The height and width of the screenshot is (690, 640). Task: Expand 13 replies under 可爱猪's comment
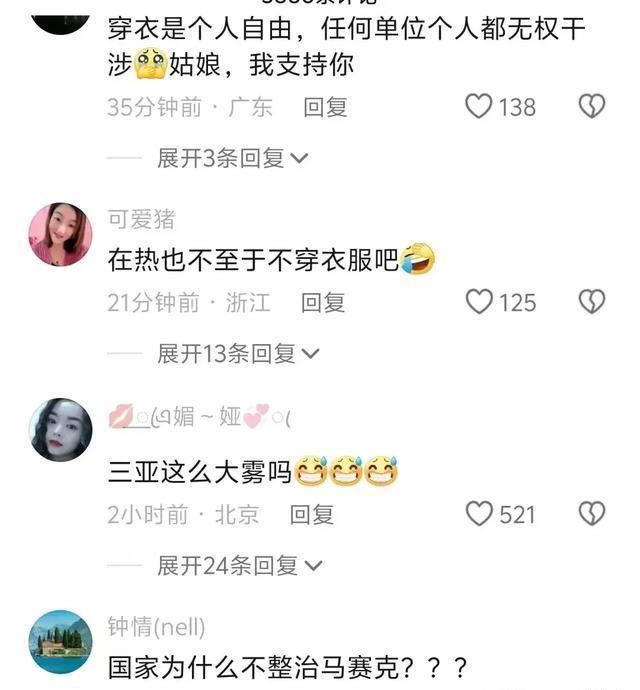pos(238,353)
